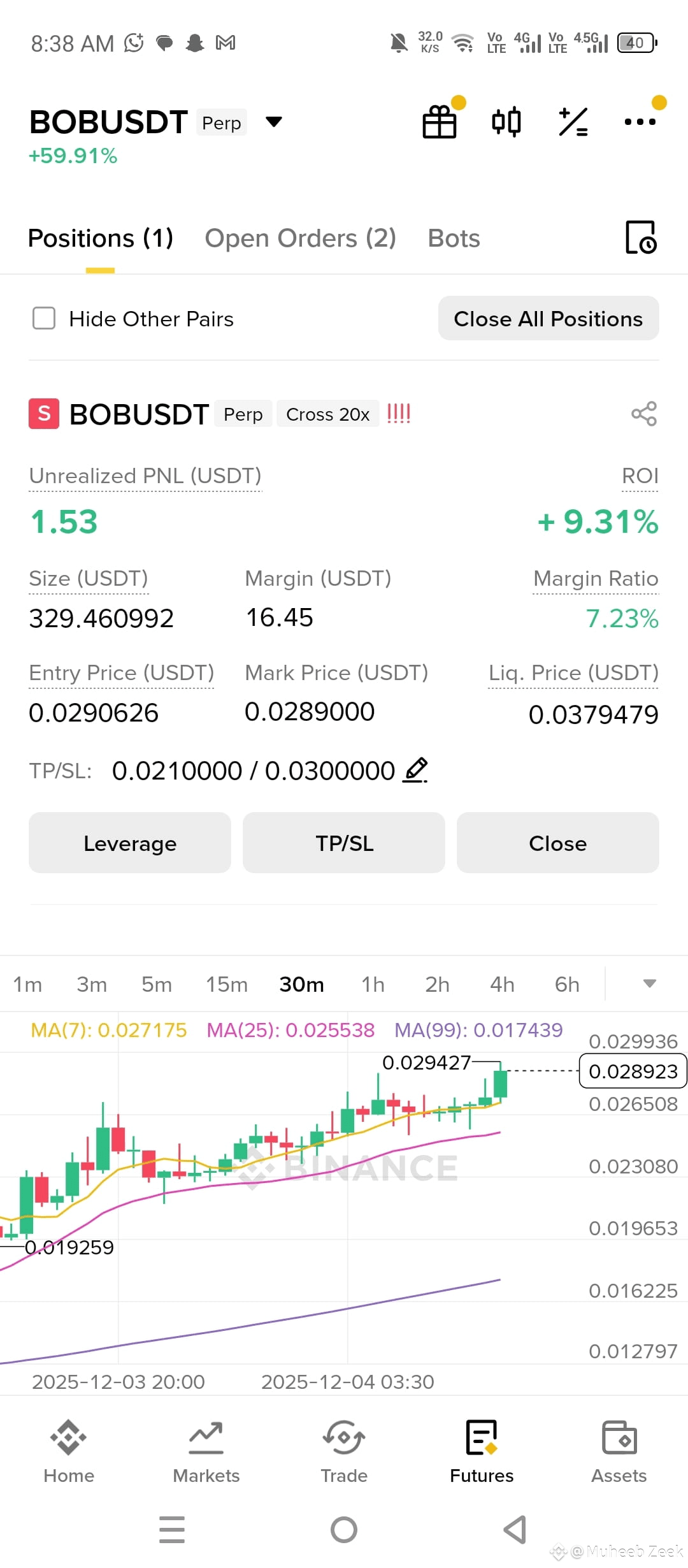Go to the Assets tab
688x1568 pixels.
click(619, 1449)
